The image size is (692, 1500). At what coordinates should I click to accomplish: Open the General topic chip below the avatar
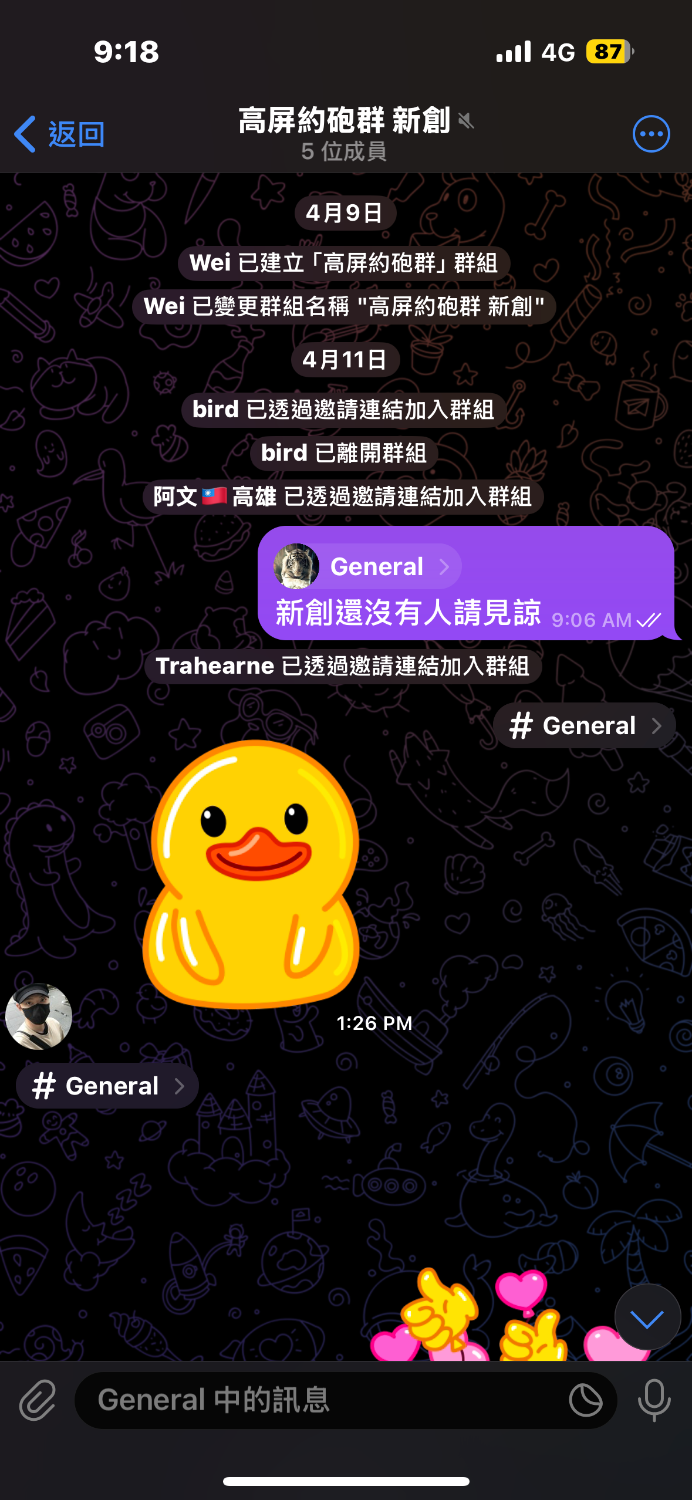pyautogui.click(x=108, y=1086)
